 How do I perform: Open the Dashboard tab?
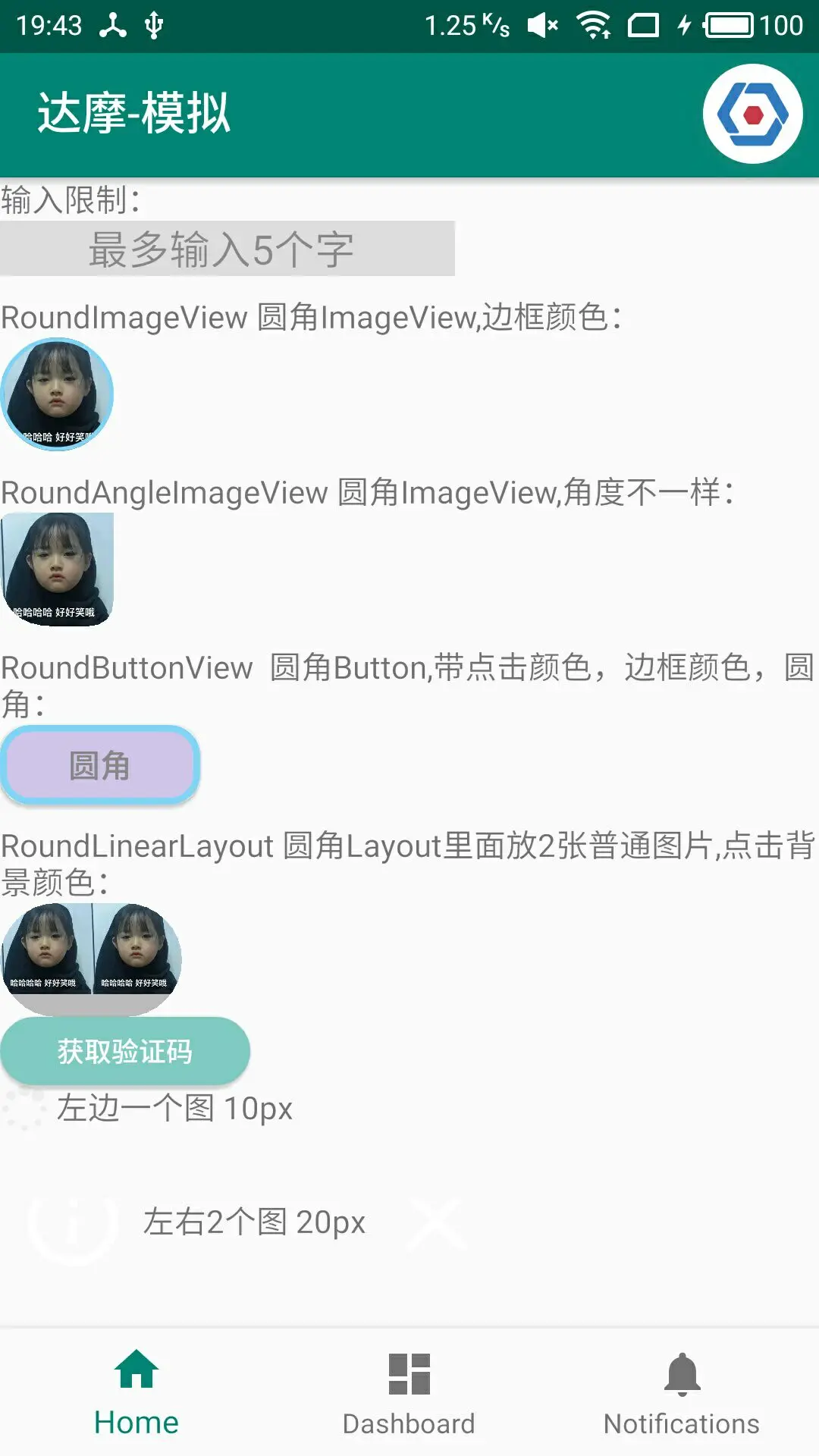[x=409, y=1394]
